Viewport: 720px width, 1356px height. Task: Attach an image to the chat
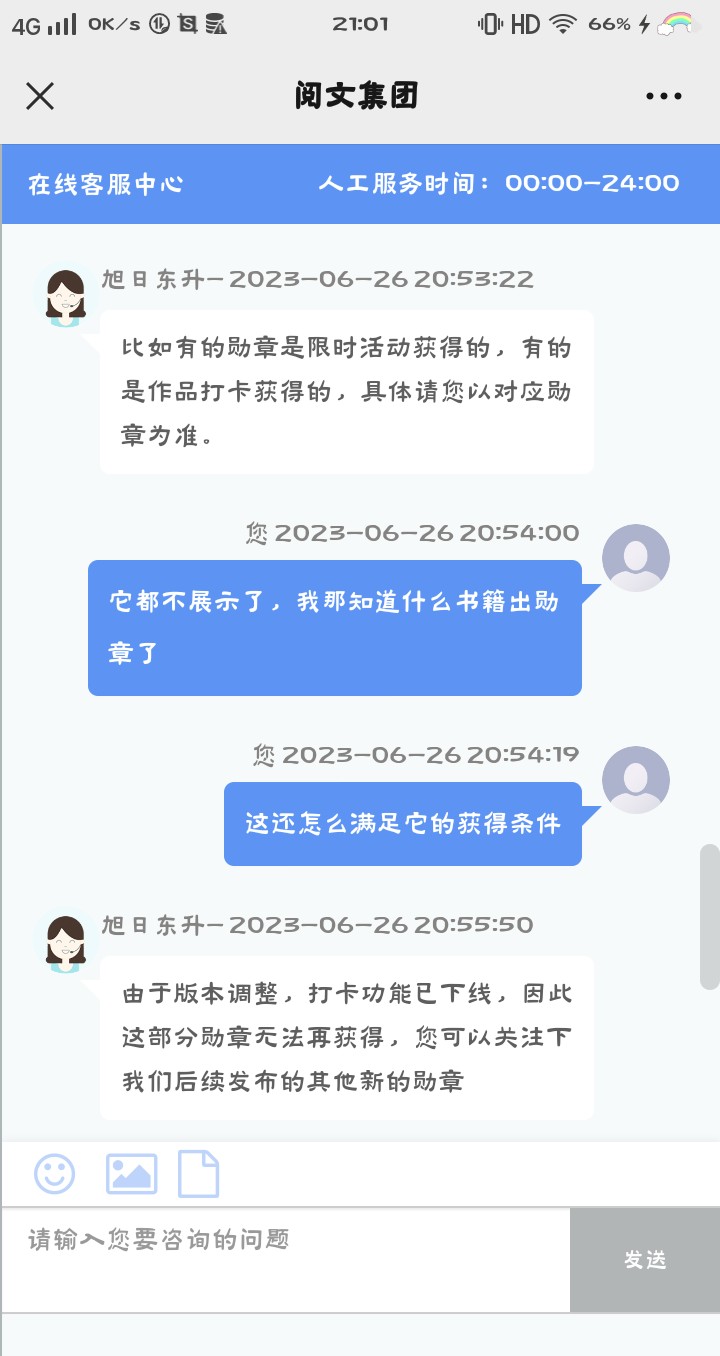[132, 1174]
